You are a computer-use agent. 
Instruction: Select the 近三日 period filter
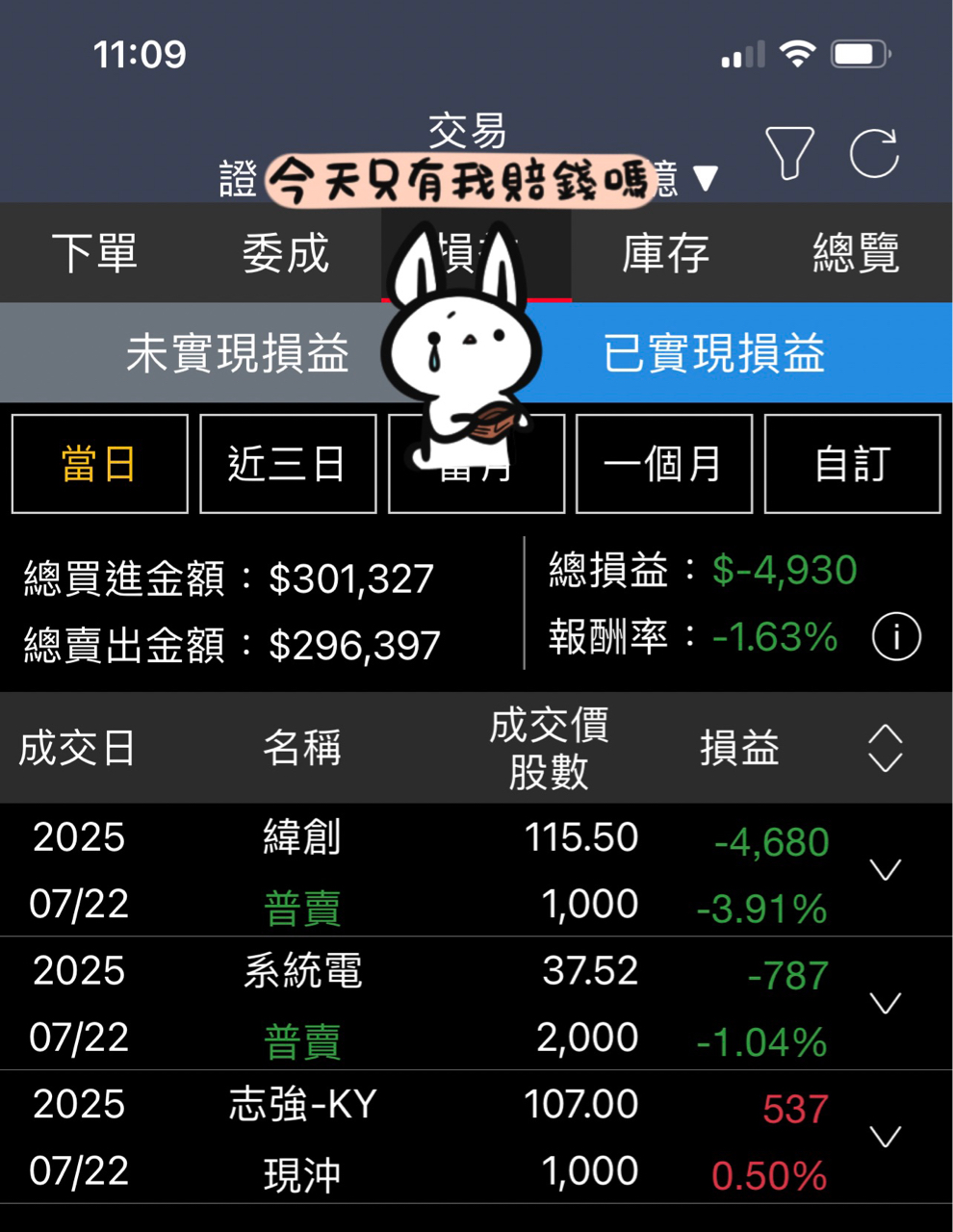pyautogui.click(x=287, y=464)
